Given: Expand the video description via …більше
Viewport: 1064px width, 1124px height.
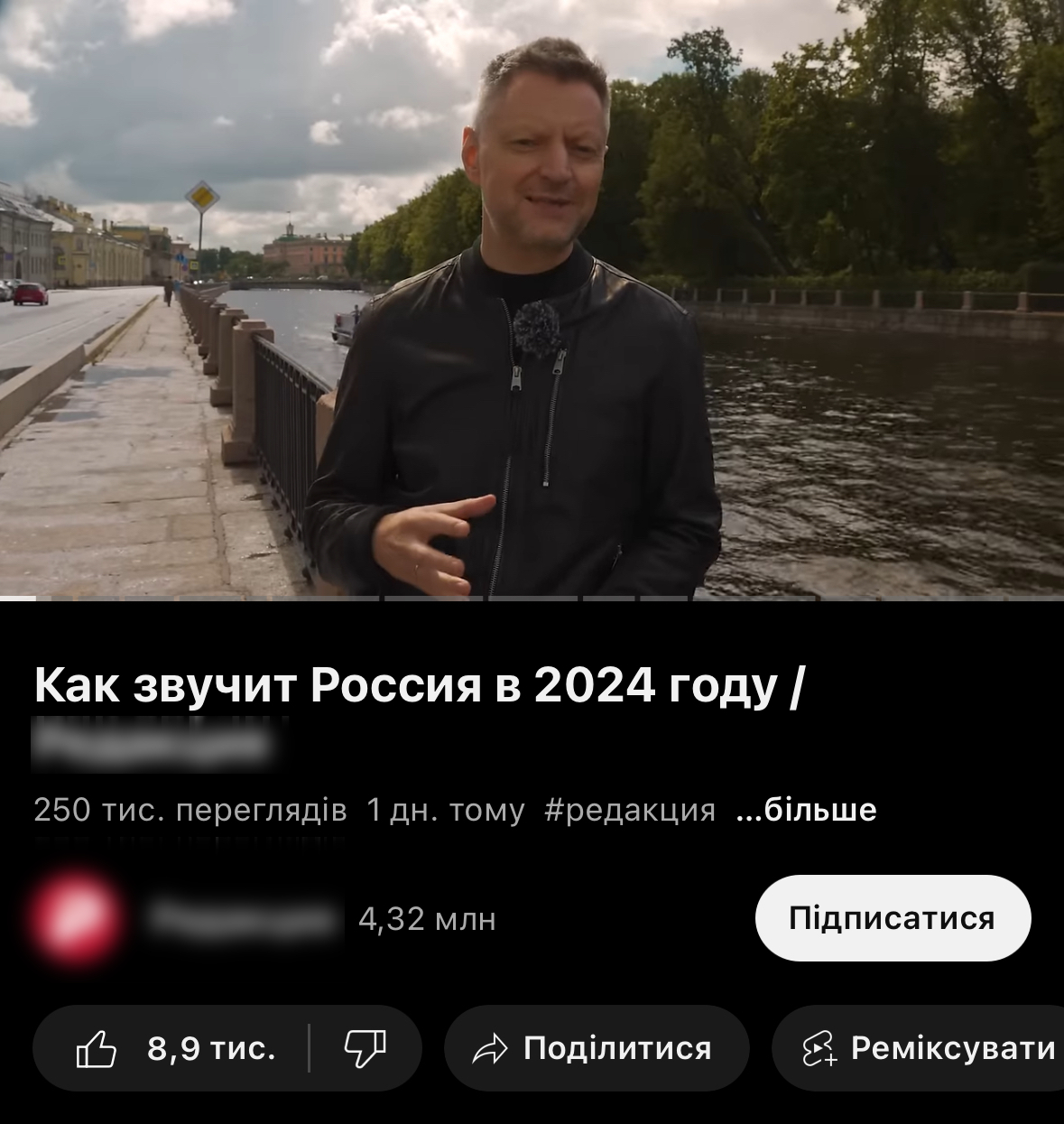Looking at the screenshot, I should click(806, 810).
